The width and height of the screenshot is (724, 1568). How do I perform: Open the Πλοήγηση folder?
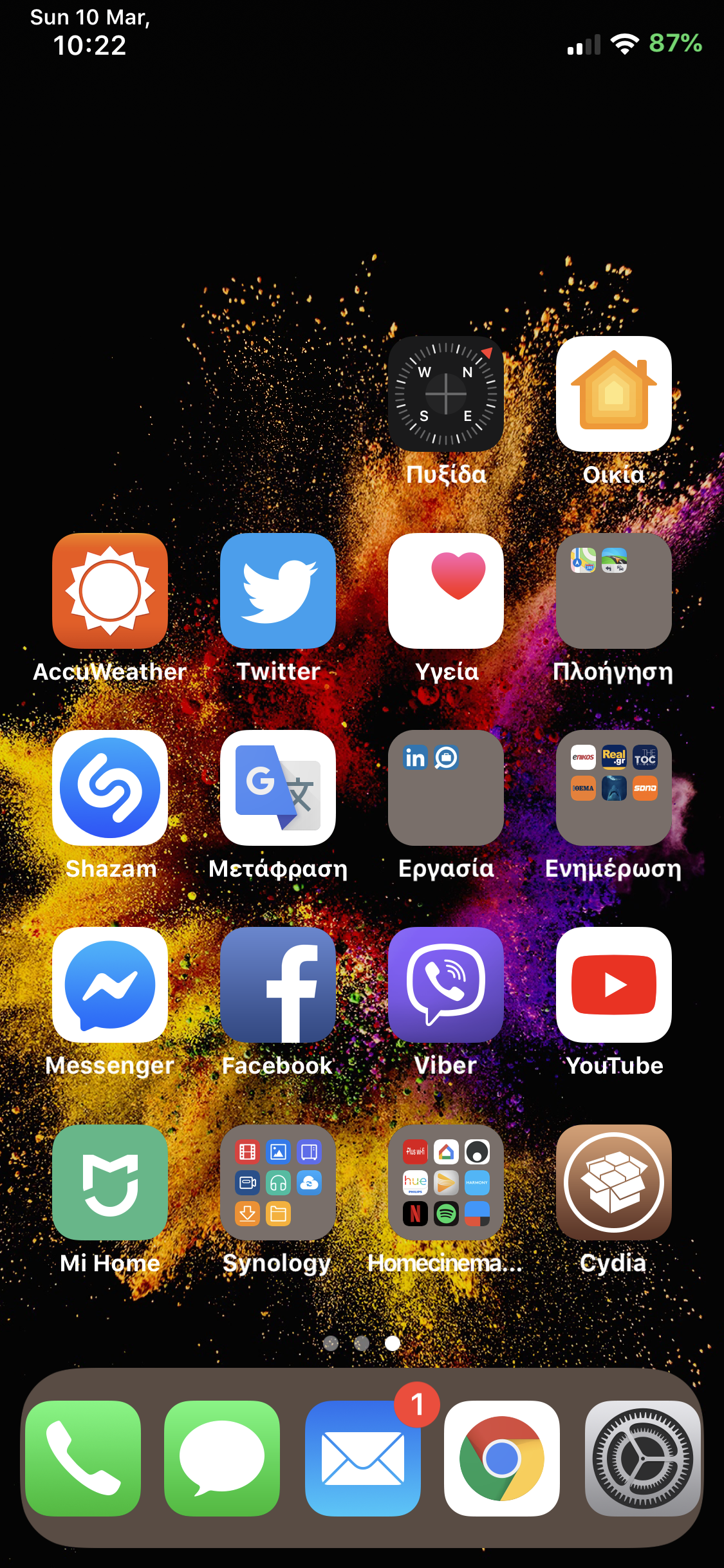click(x=613, y=591)
